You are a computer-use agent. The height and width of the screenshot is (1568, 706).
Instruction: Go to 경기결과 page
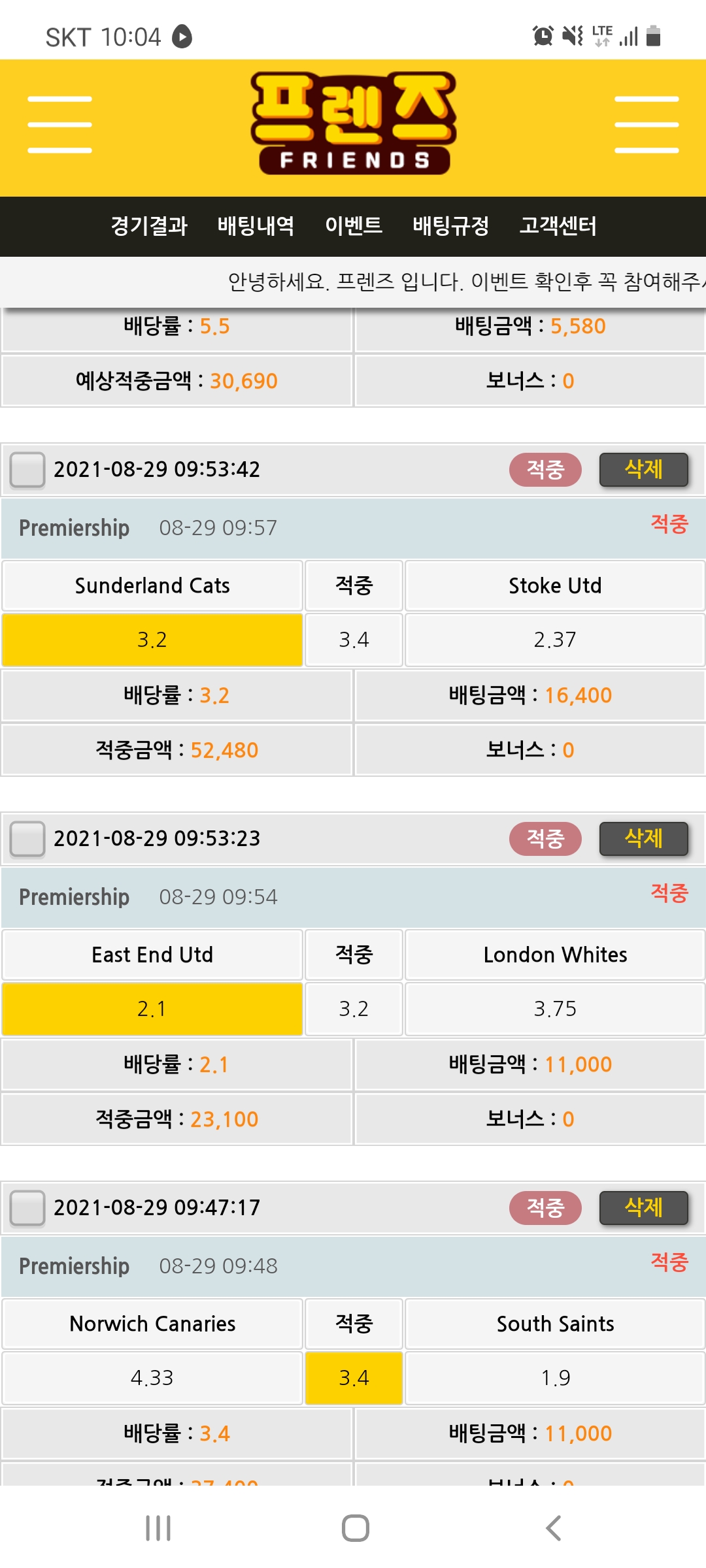(149, 226)
